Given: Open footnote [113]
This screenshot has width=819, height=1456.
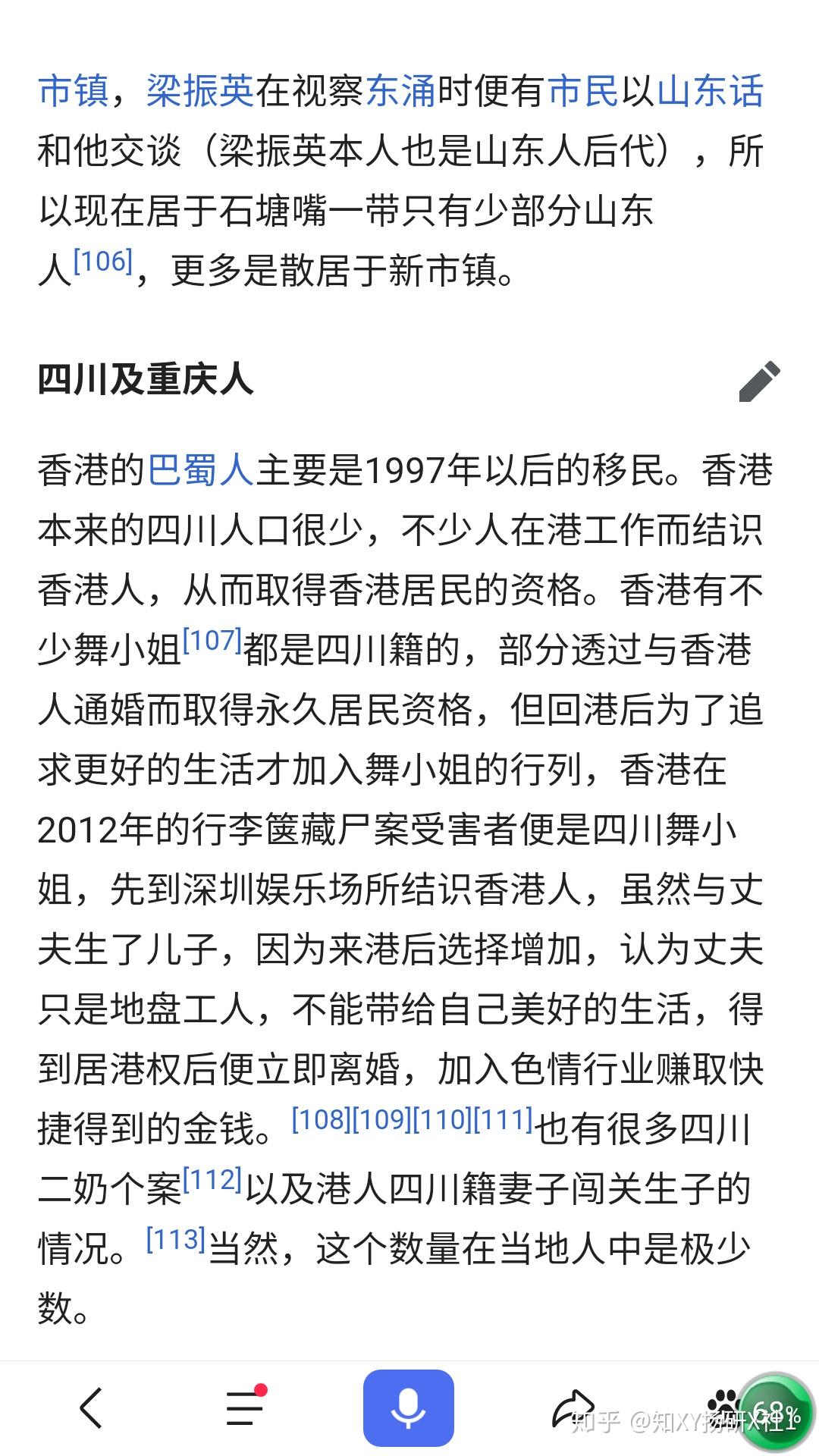Looking at the screenshot, I should [x=176, y=1239].
